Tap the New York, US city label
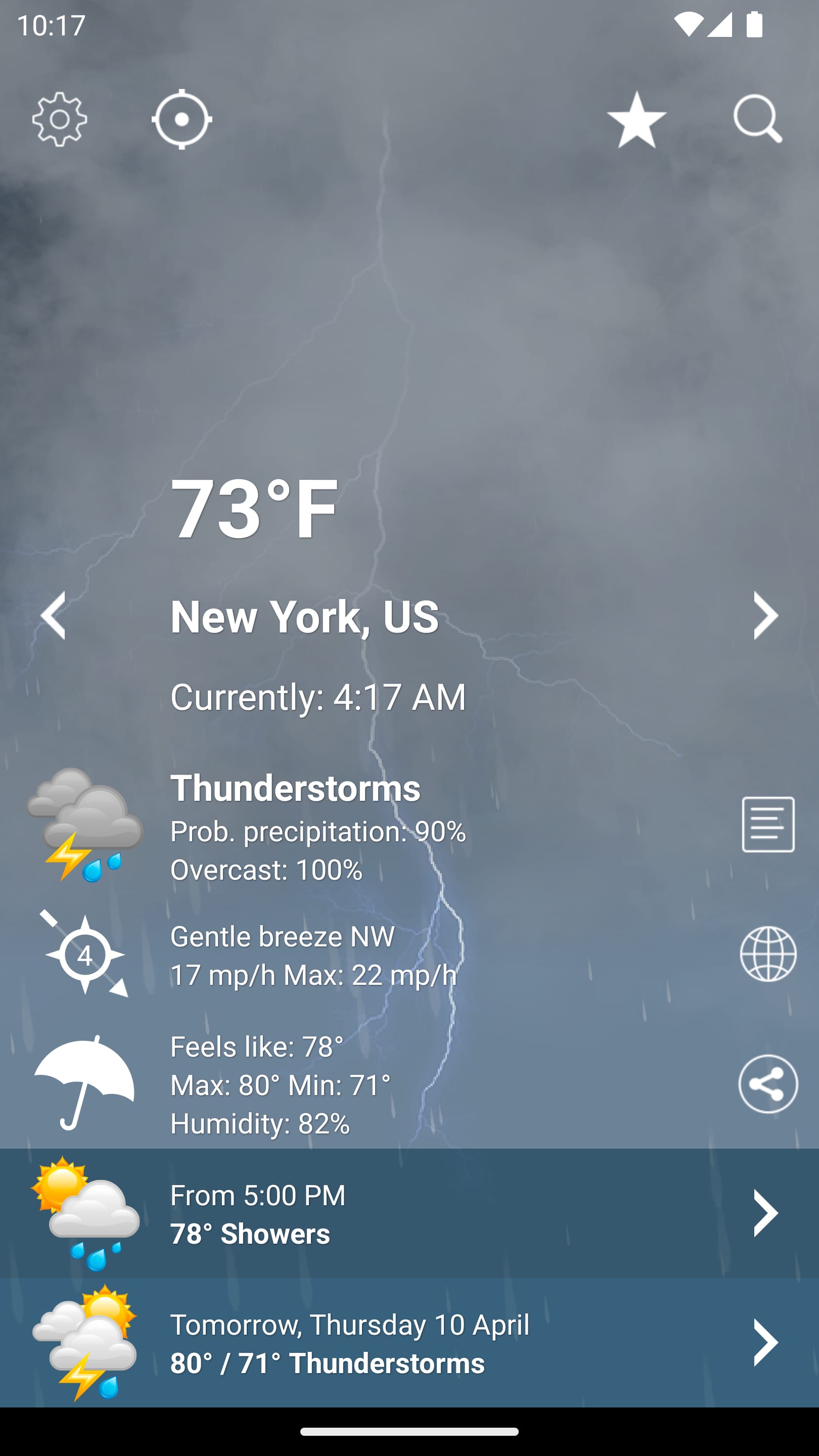 click(305, 618)
